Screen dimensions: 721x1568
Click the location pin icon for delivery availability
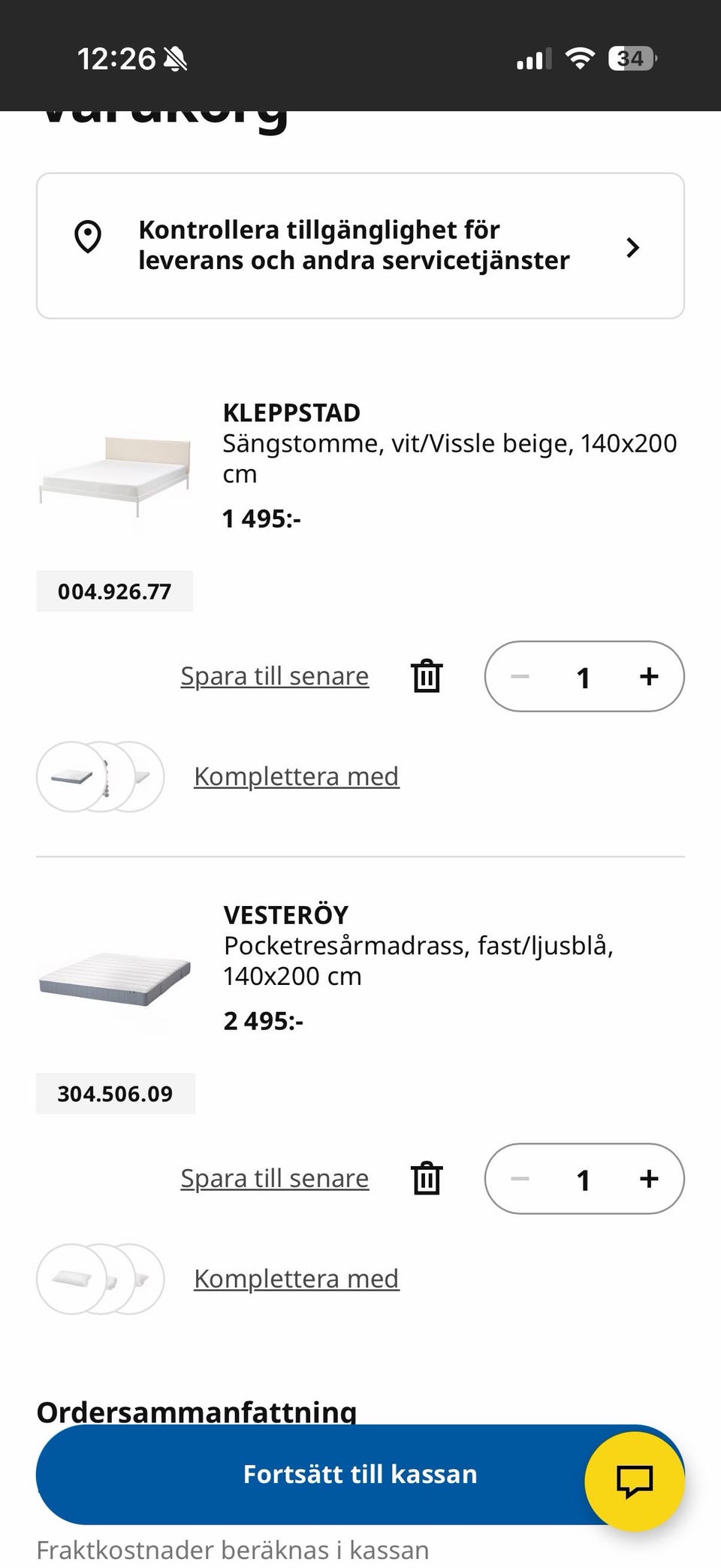(x=87, y=238)
